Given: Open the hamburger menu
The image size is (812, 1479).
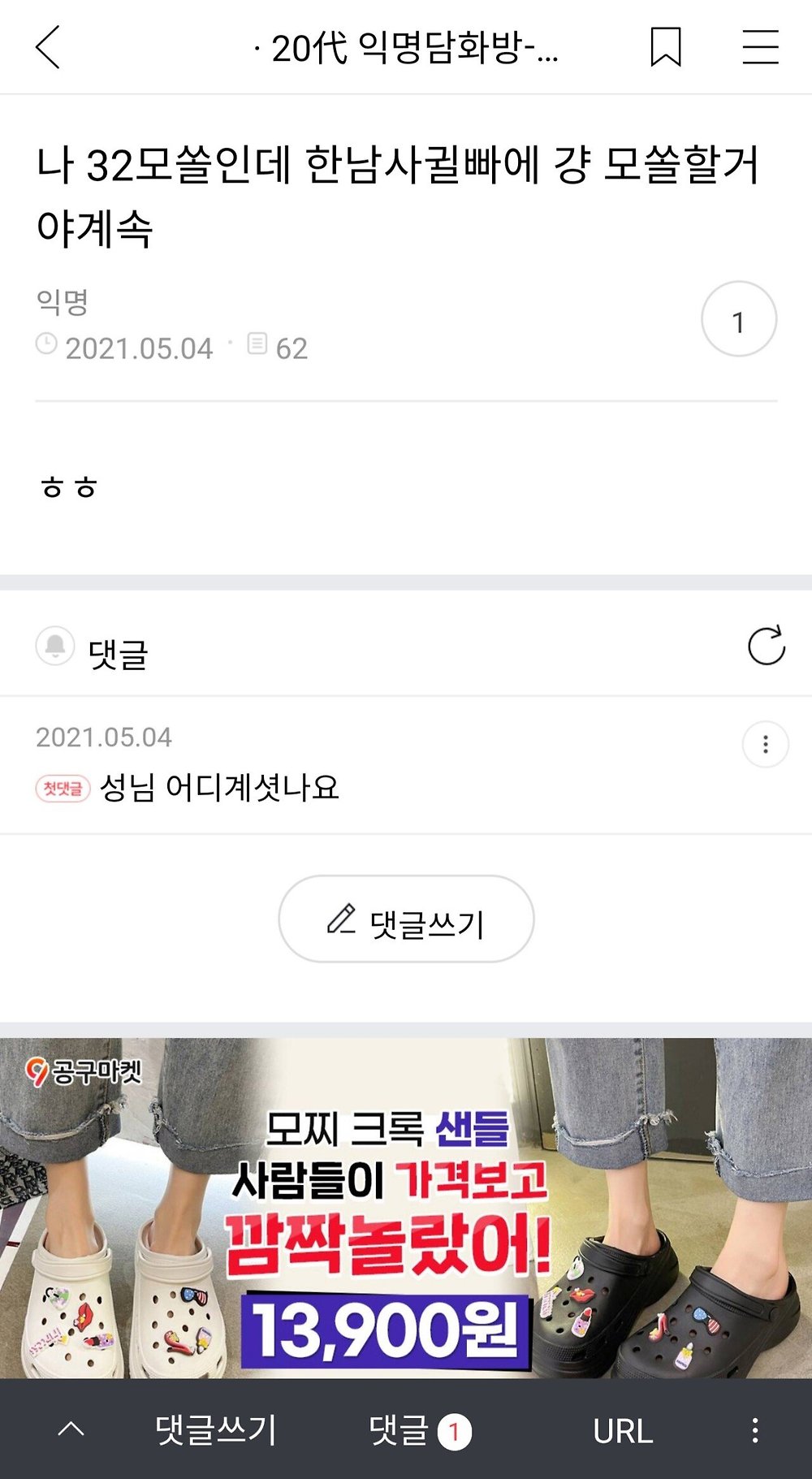Looking at the screenshot, I should (x=760, y=47).
